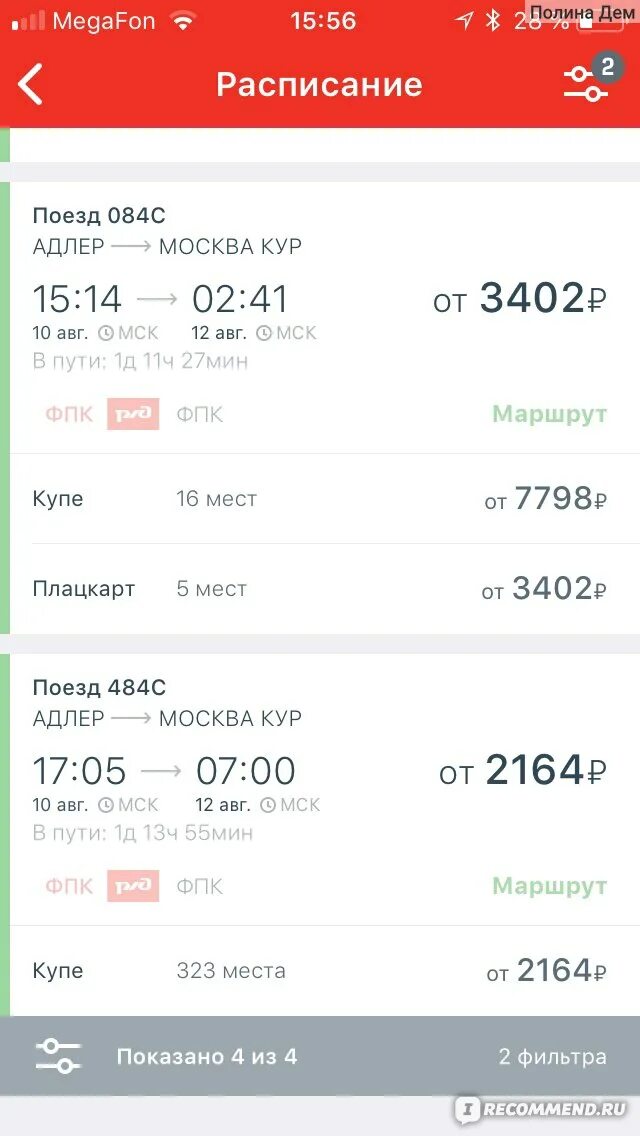This screenshot has height=1136, width=640.
Task: Go back using the header arrow
Action: point(30,84)
